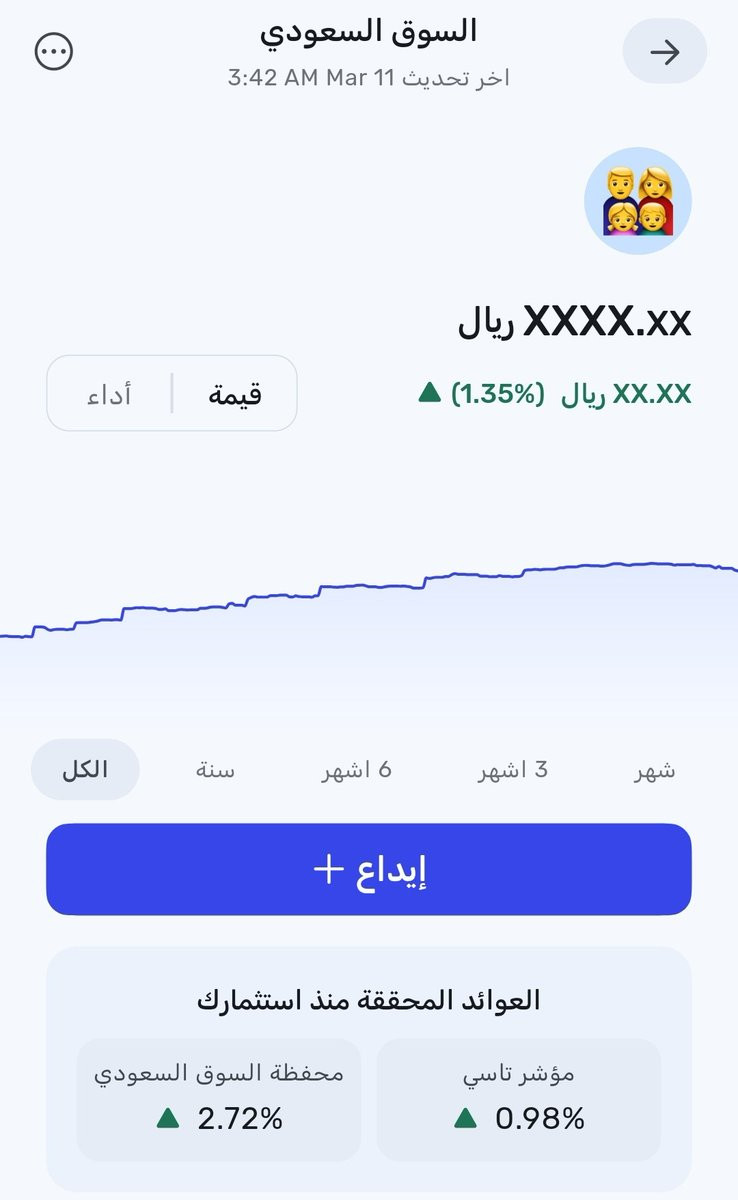The height and width of the screenshot is (1200, 738).
Task: Choose the 3 اشهر chart range
Action: [513, 770]
